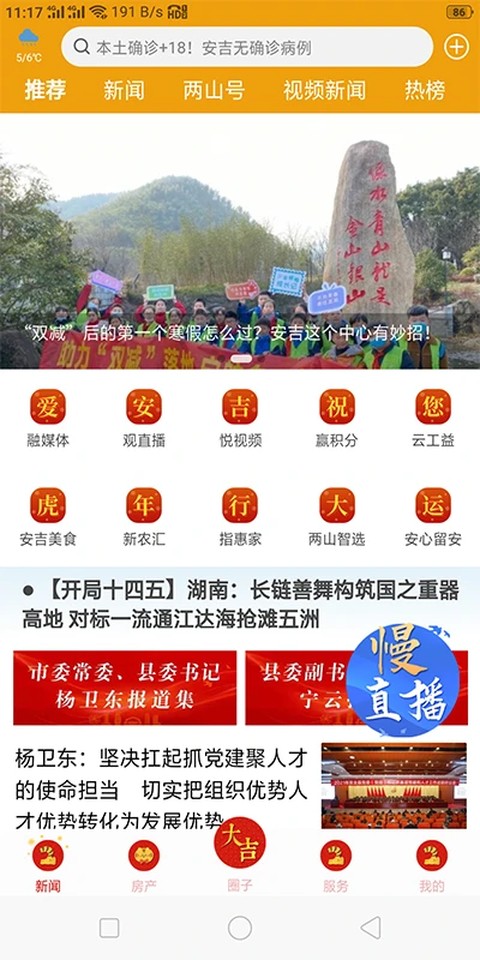
Task: Open the 融媒体 shortcut
Action: point(48,418)
